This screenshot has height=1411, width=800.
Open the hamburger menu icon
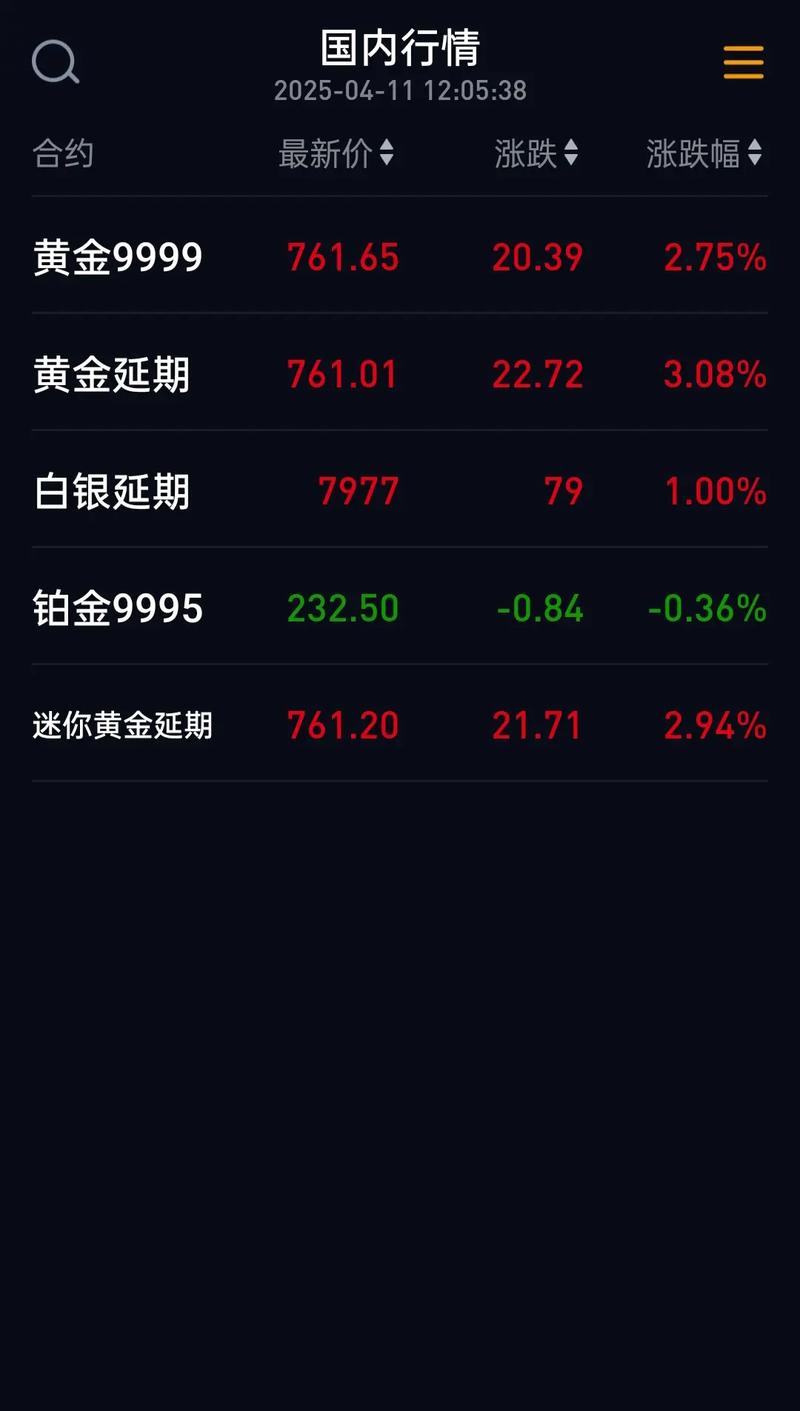[743, 62]
